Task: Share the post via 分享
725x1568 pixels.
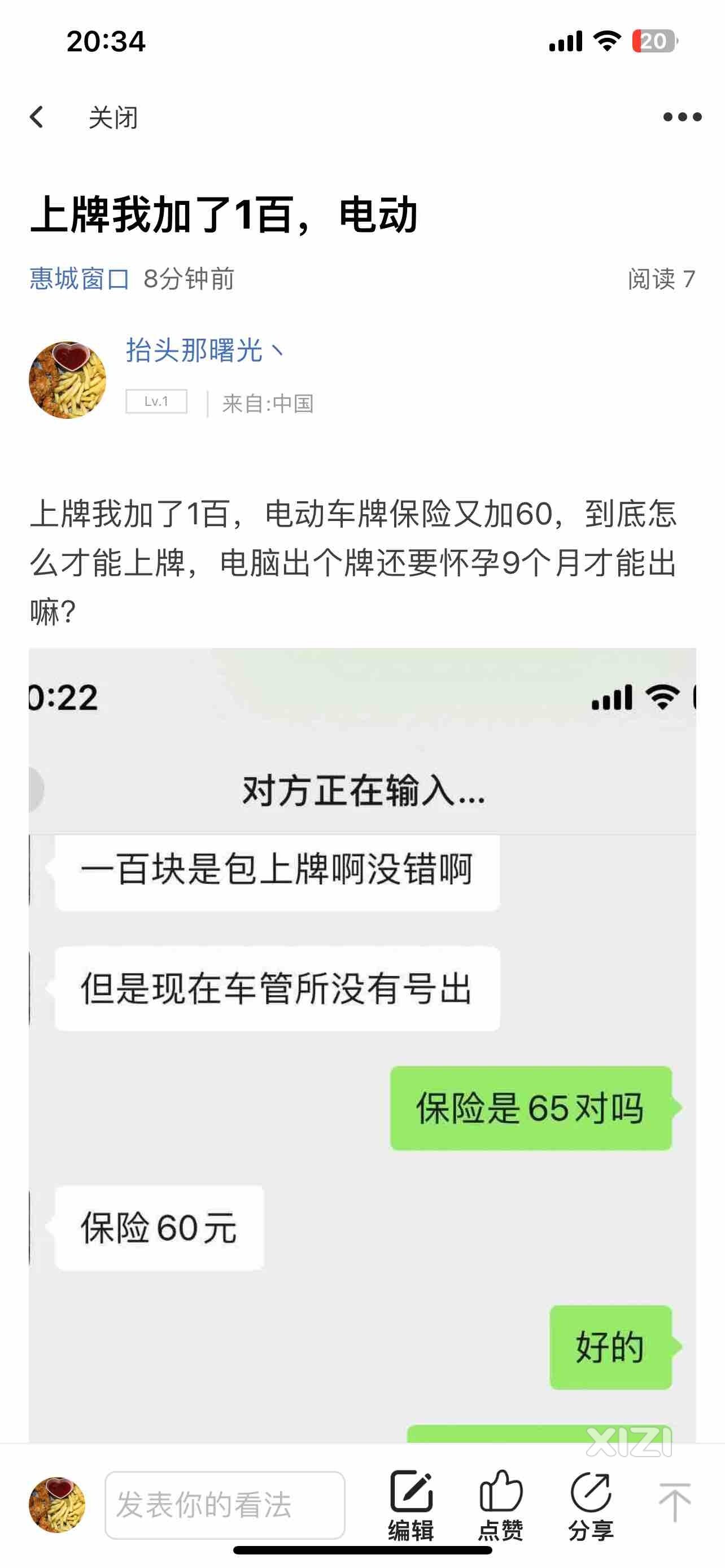Action: point(591,1505)
